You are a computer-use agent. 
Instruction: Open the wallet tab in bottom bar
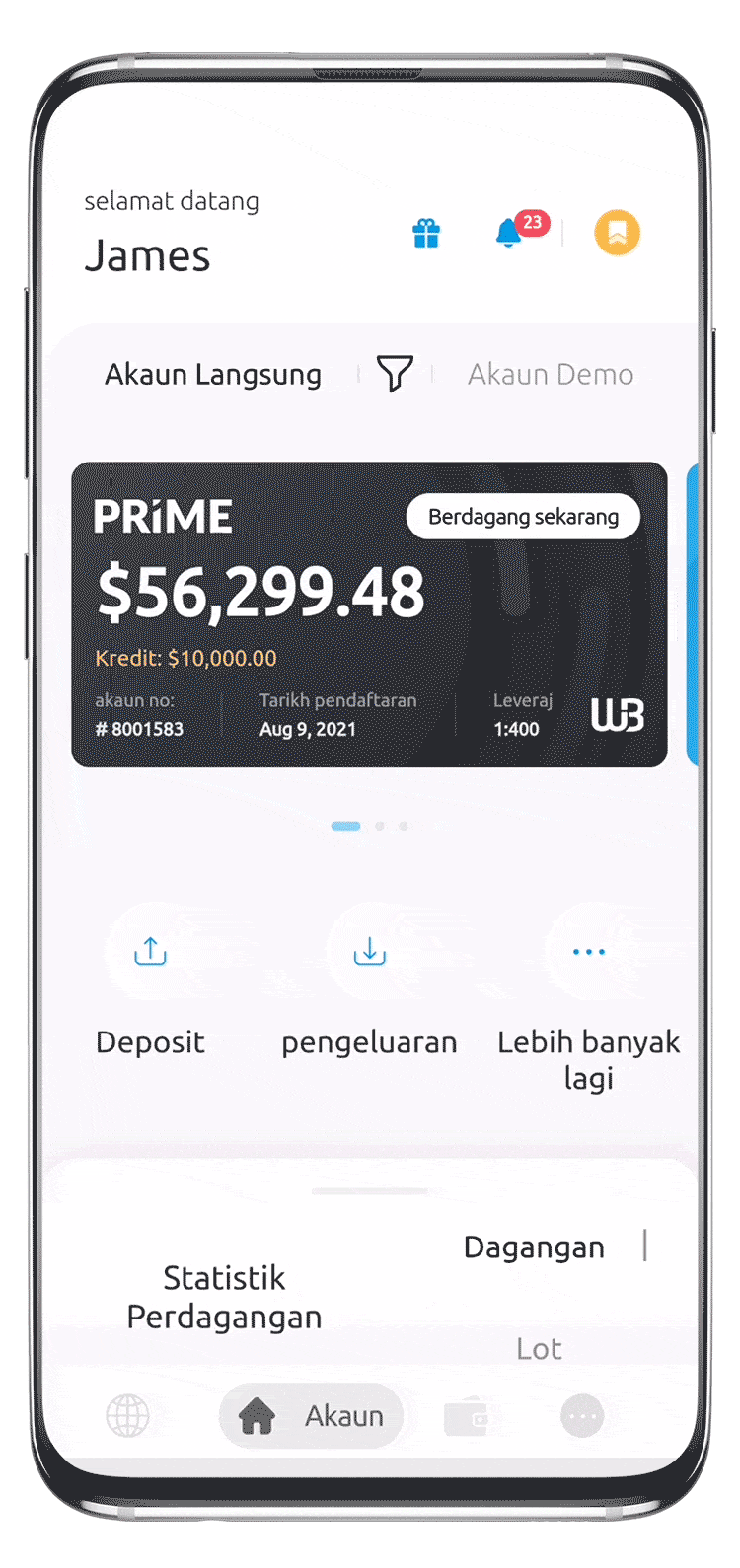(466, 1417)
